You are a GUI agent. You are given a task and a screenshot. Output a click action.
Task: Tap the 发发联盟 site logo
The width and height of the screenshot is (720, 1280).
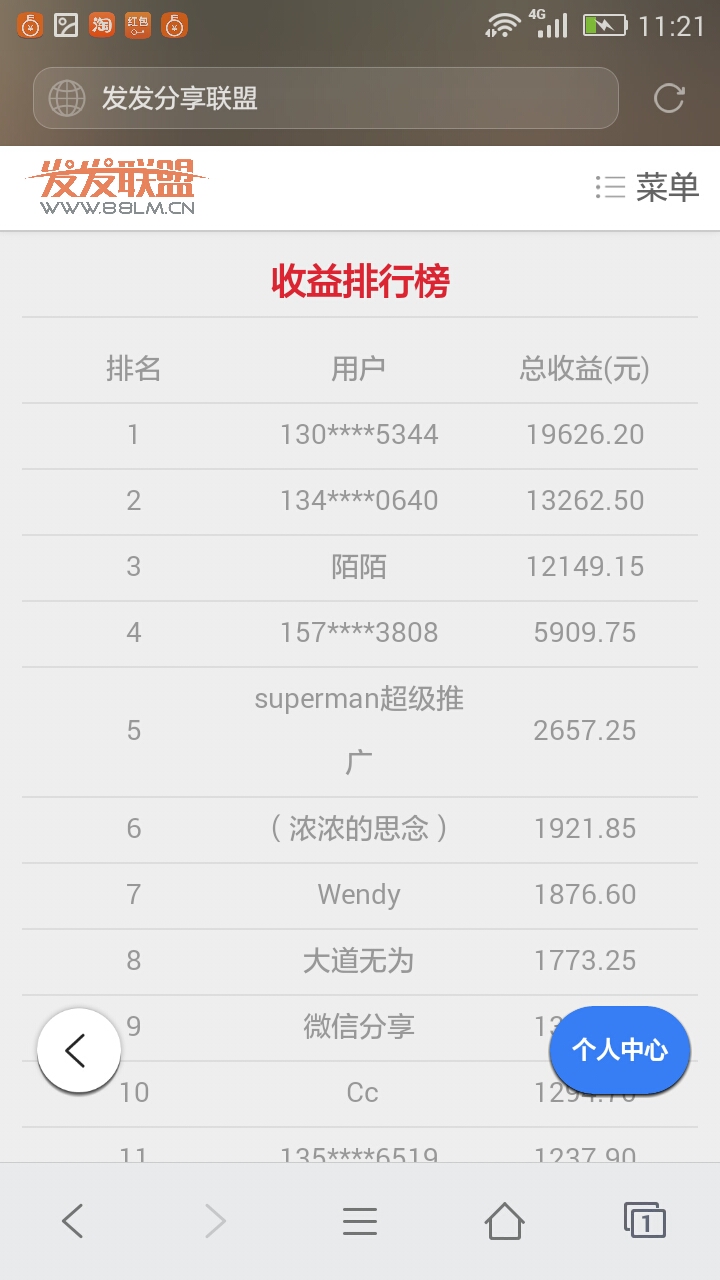coord(118,188)
